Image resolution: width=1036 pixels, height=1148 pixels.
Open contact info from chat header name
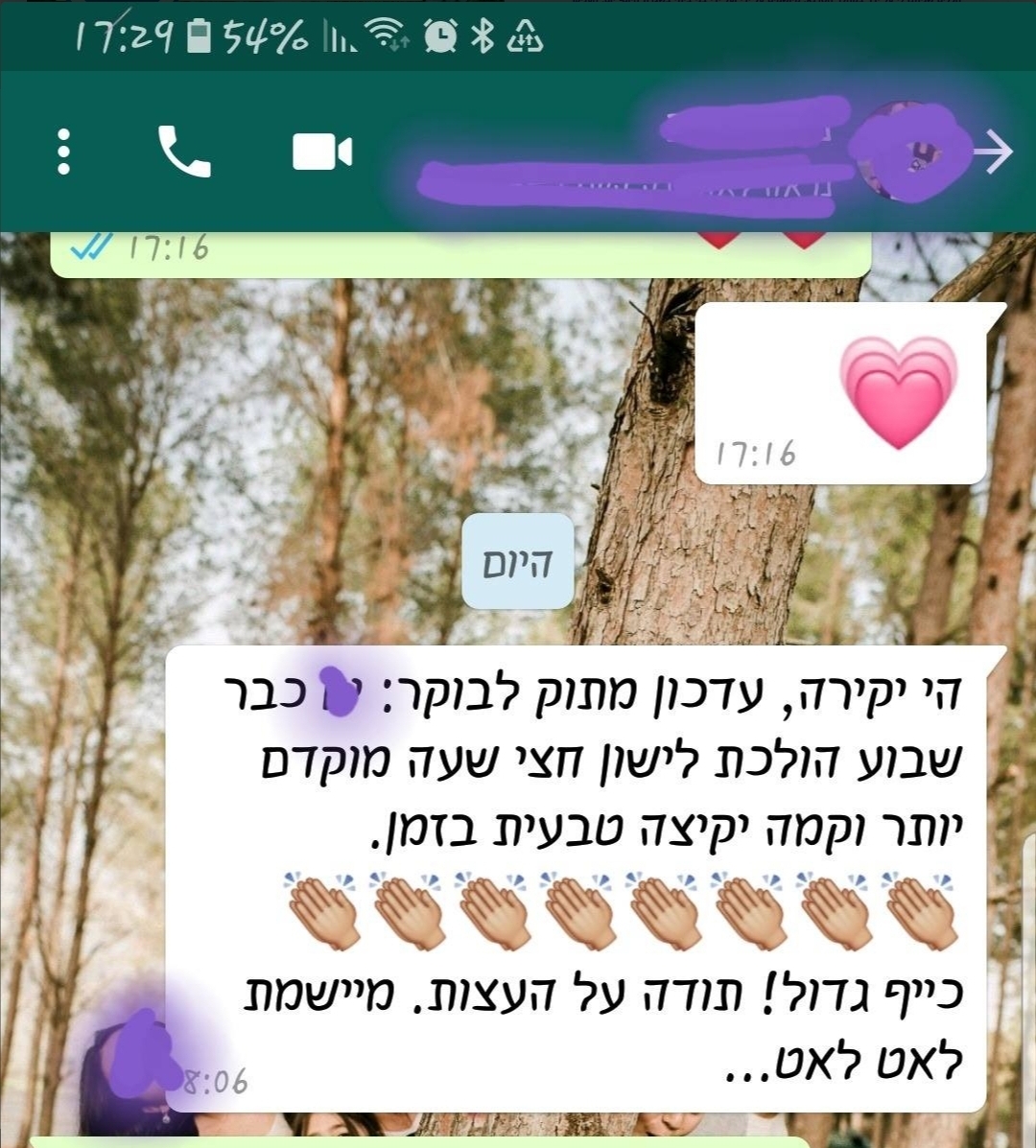click(652, 153)
